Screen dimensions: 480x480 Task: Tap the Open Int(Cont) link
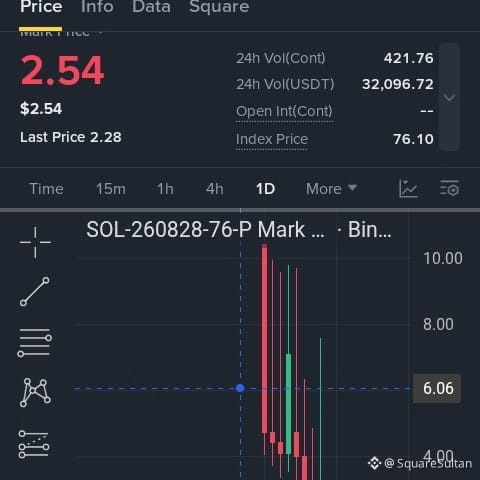284,111
